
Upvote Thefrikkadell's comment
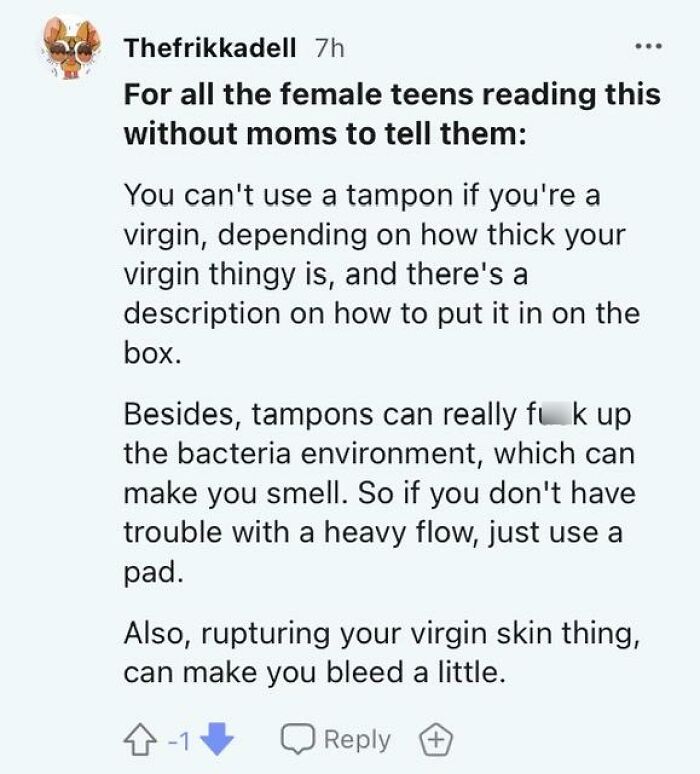pyautogui.click(x=140, y=739)
